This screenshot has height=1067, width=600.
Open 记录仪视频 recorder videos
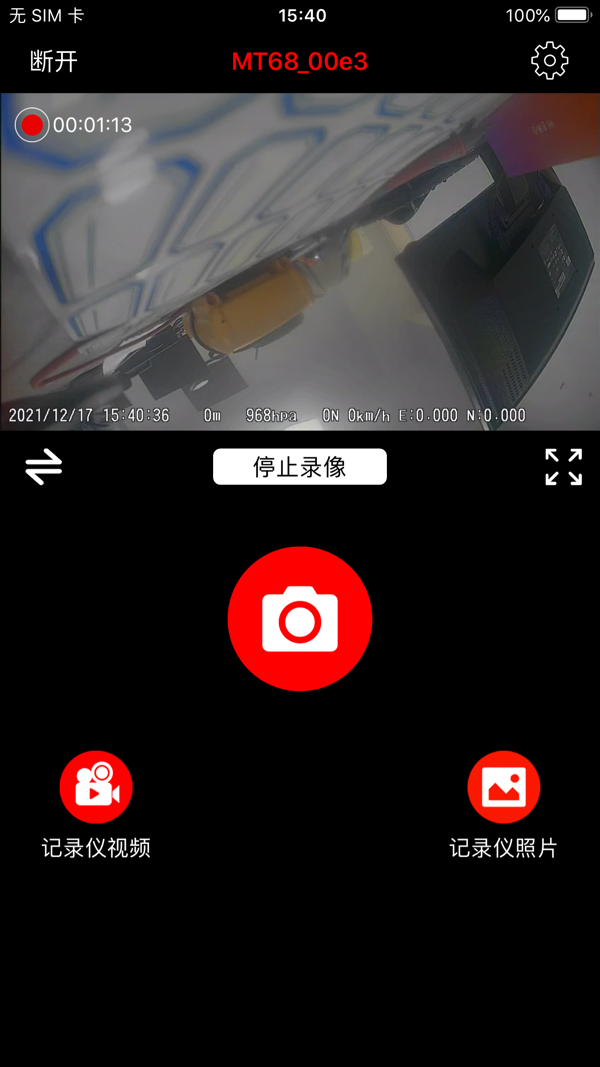[x=96, y=787]
